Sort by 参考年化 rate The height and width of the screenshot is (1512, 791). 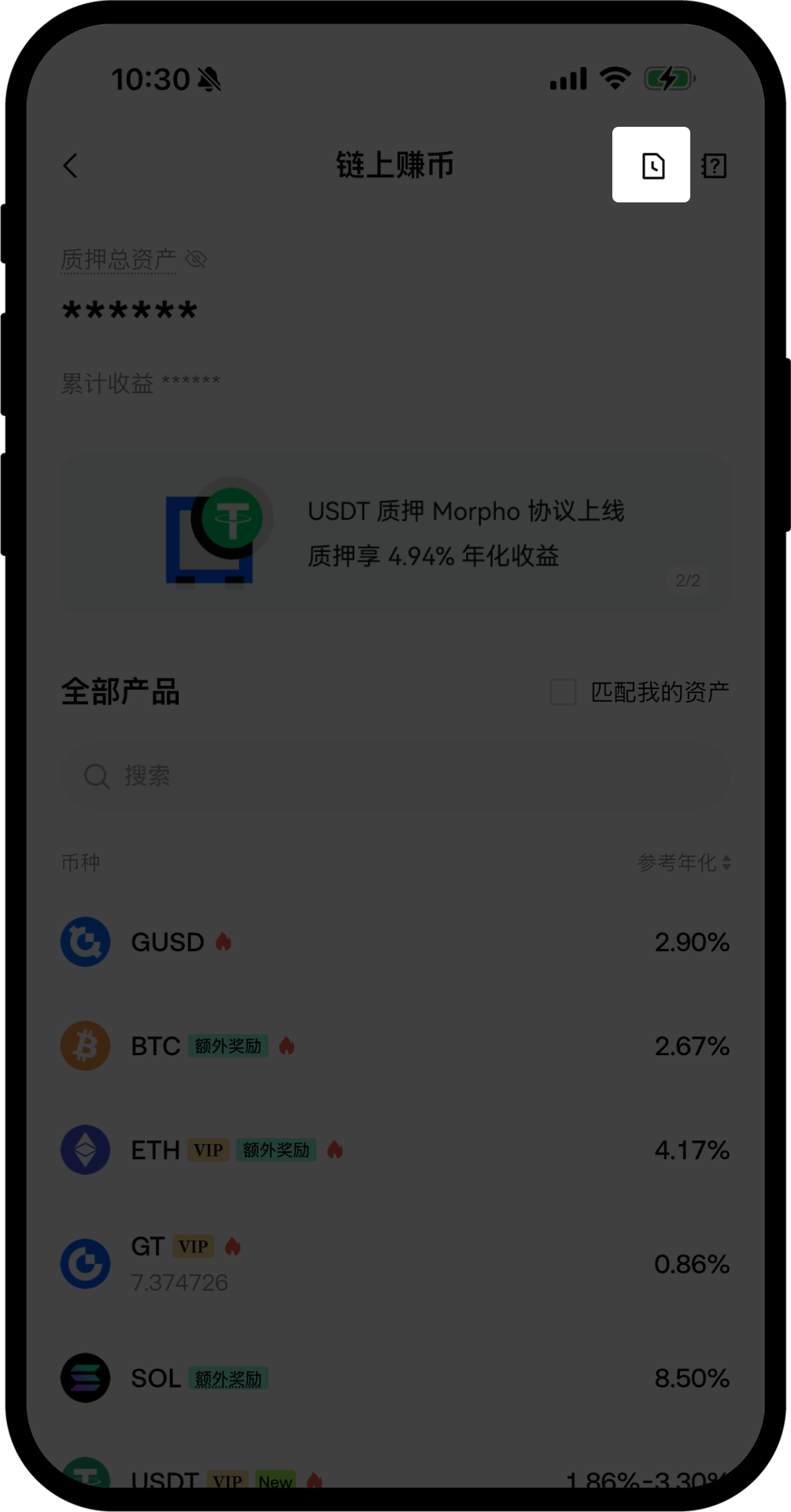683,862
